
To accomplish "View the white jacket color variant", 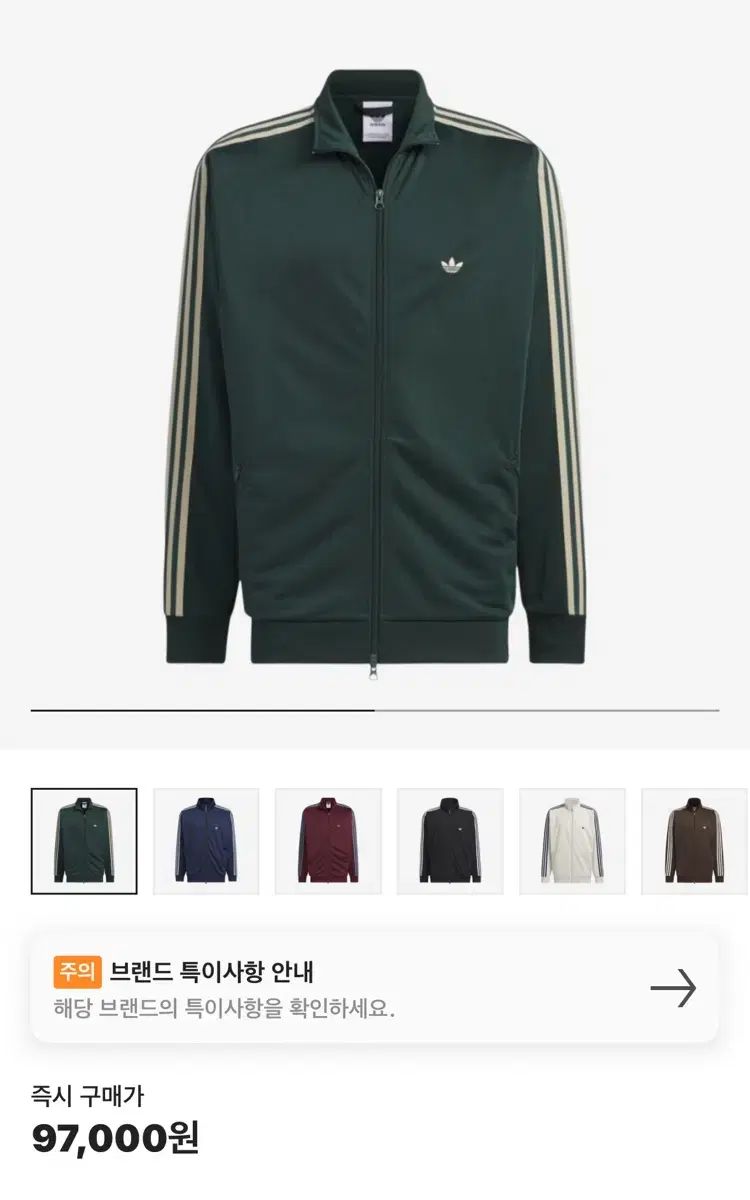I will coord(572,841).
